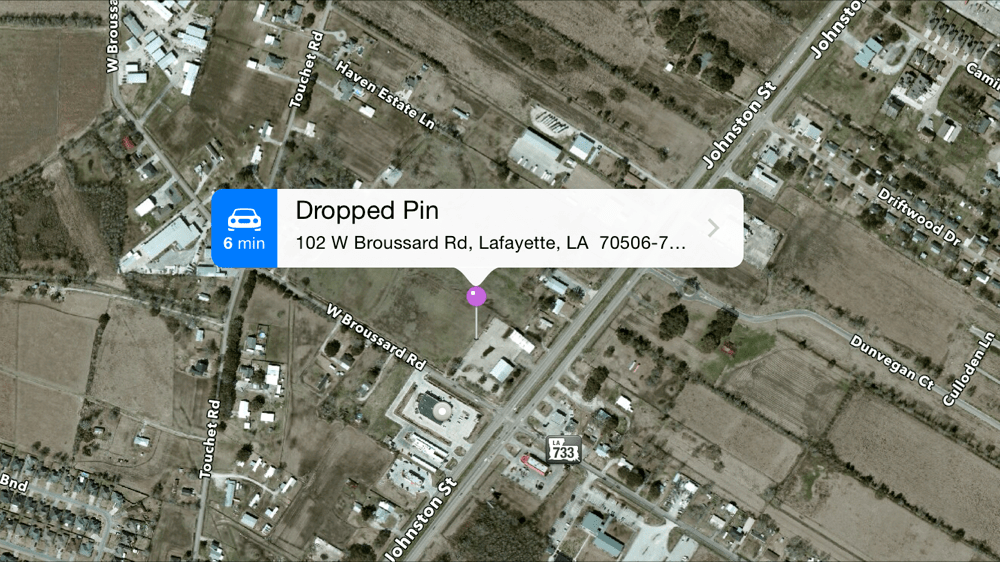The width and height of the screenshot is (1000, 562).
Task: Open Dropped Pin details chevron
Action: point(713,228)
